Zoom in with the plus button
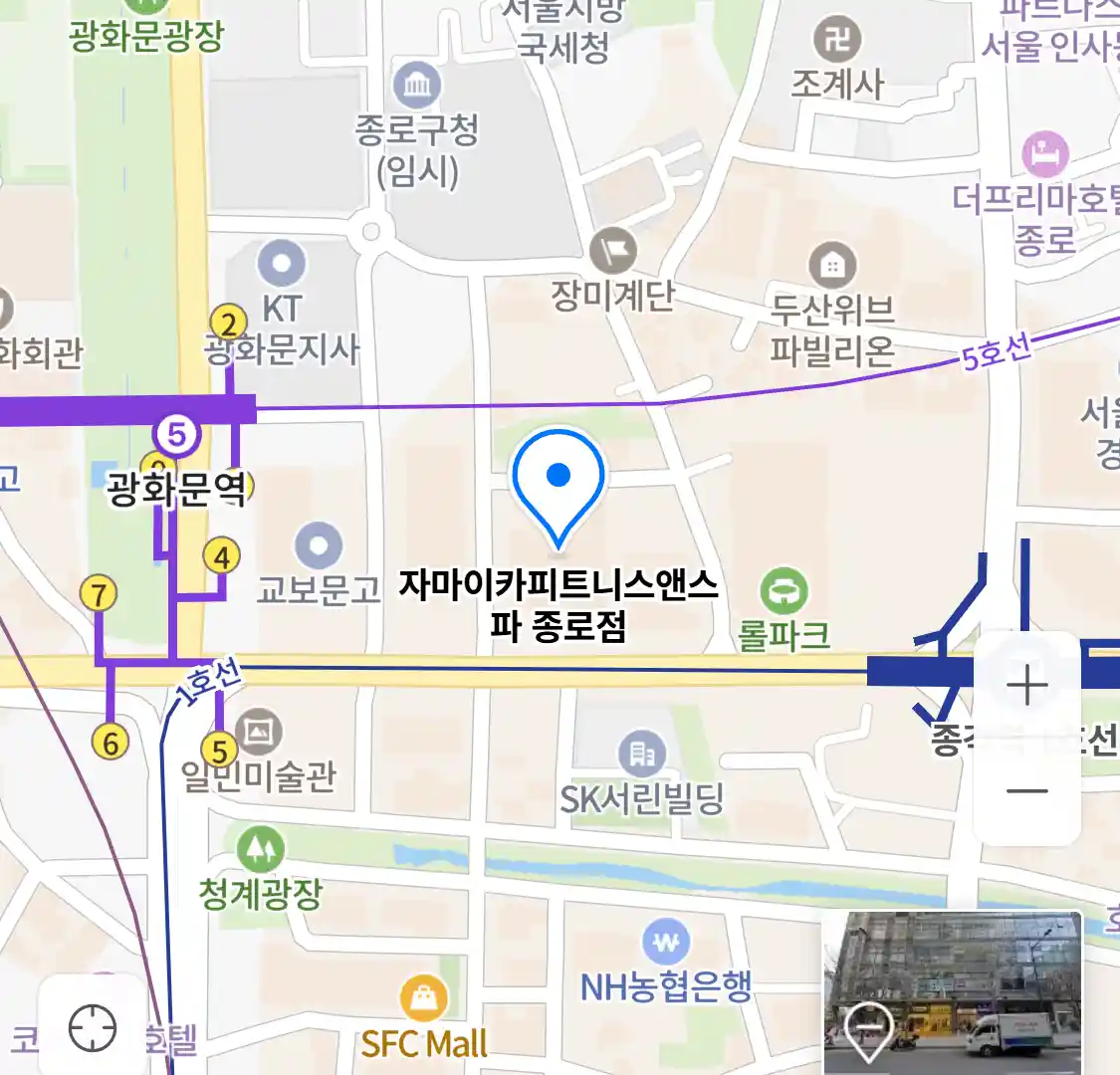1120x1075 pixels. point(1026,686)
